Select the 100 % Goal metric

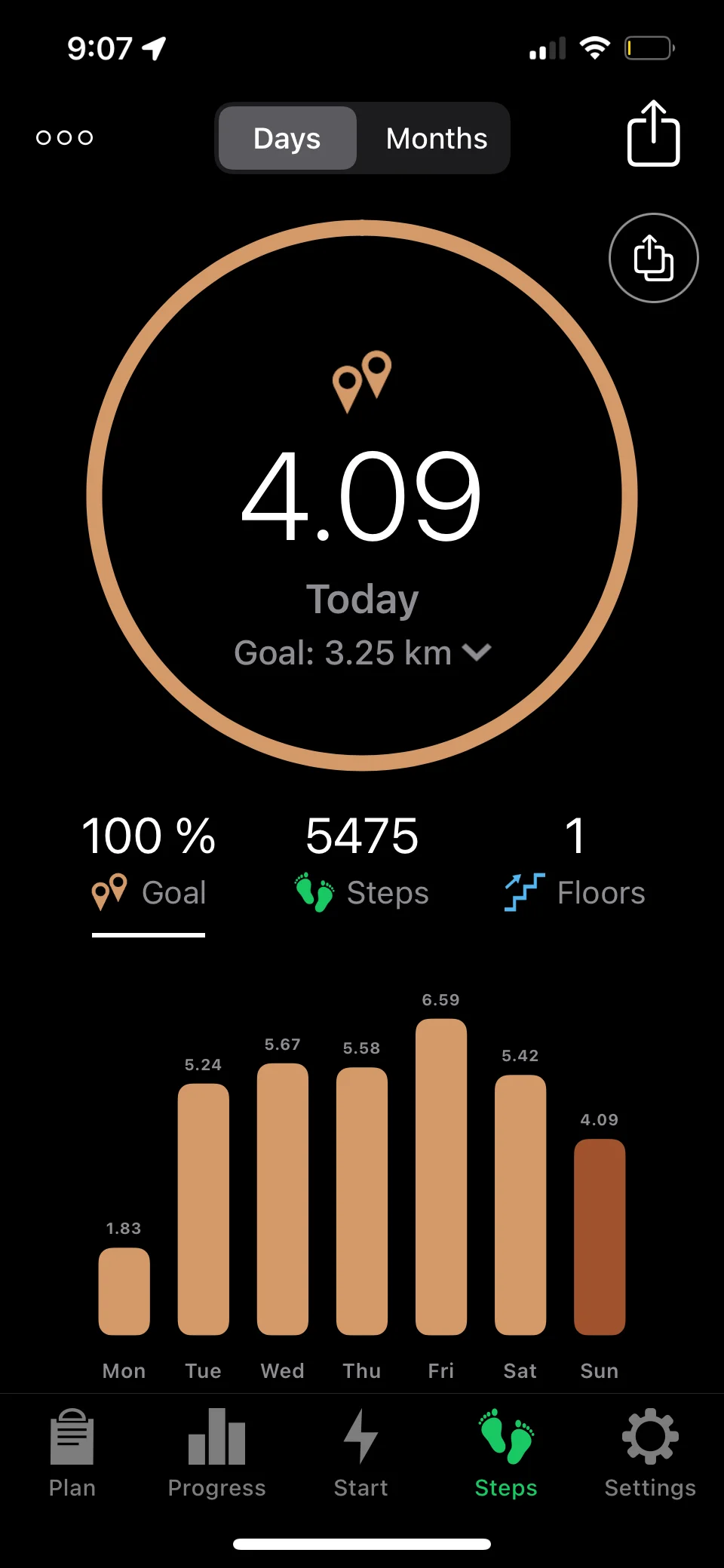pos(149,861)
